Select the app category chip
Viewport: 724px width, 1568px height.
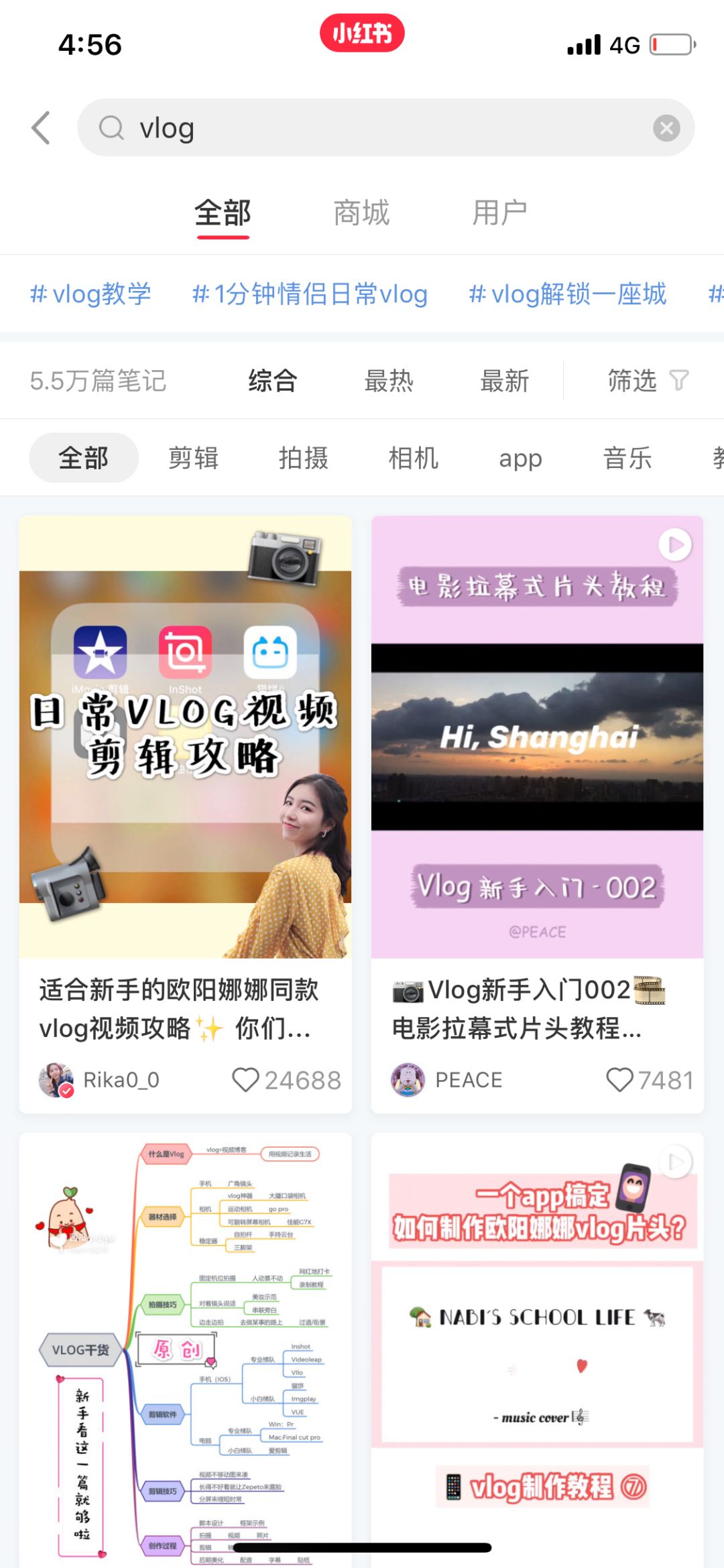(520, 459)
